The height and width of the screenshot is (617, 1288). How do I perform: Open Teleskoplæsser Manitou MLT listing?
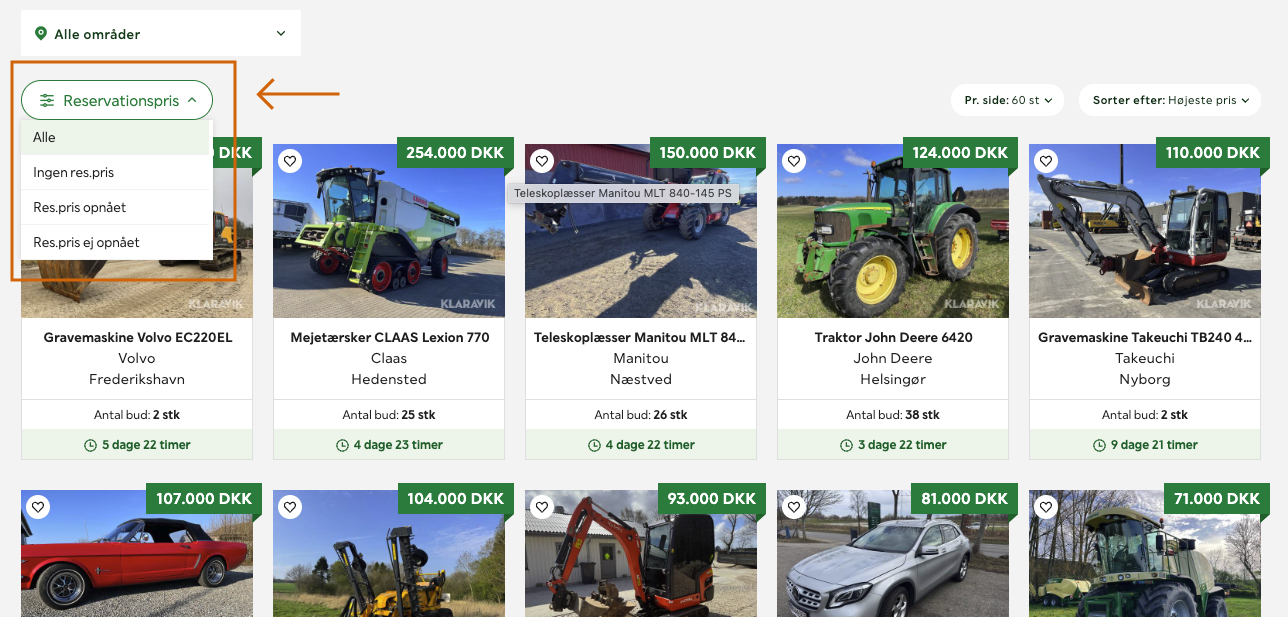pyautogui.click(x=640, y=337)
